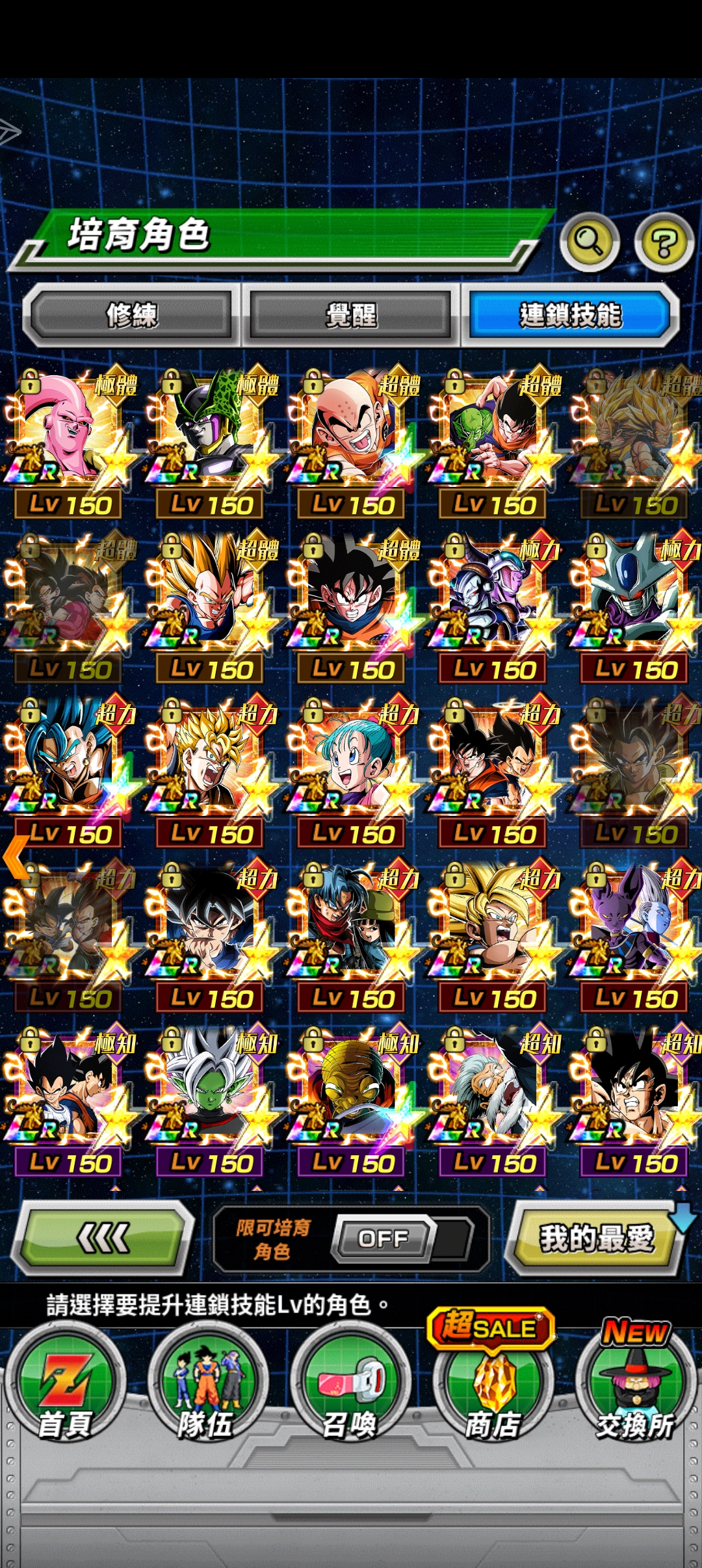Open 我的最愛 favorites
This screenshot has width=702, height=1568.
click(x=595, y=1237)
